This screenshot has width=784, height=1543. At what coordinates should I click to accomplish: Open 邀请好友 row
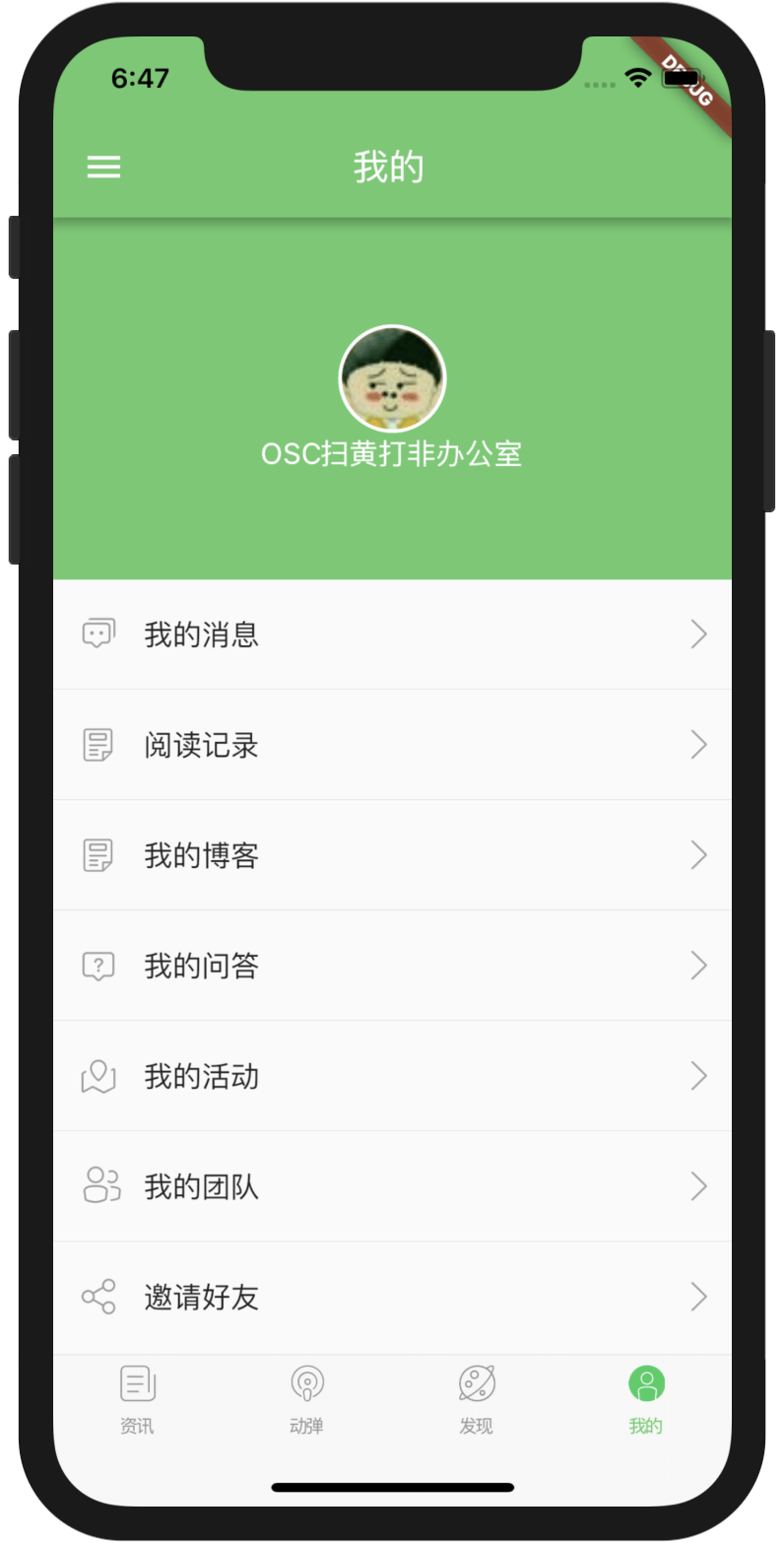pyautogui.click(x=392, y=1297)
